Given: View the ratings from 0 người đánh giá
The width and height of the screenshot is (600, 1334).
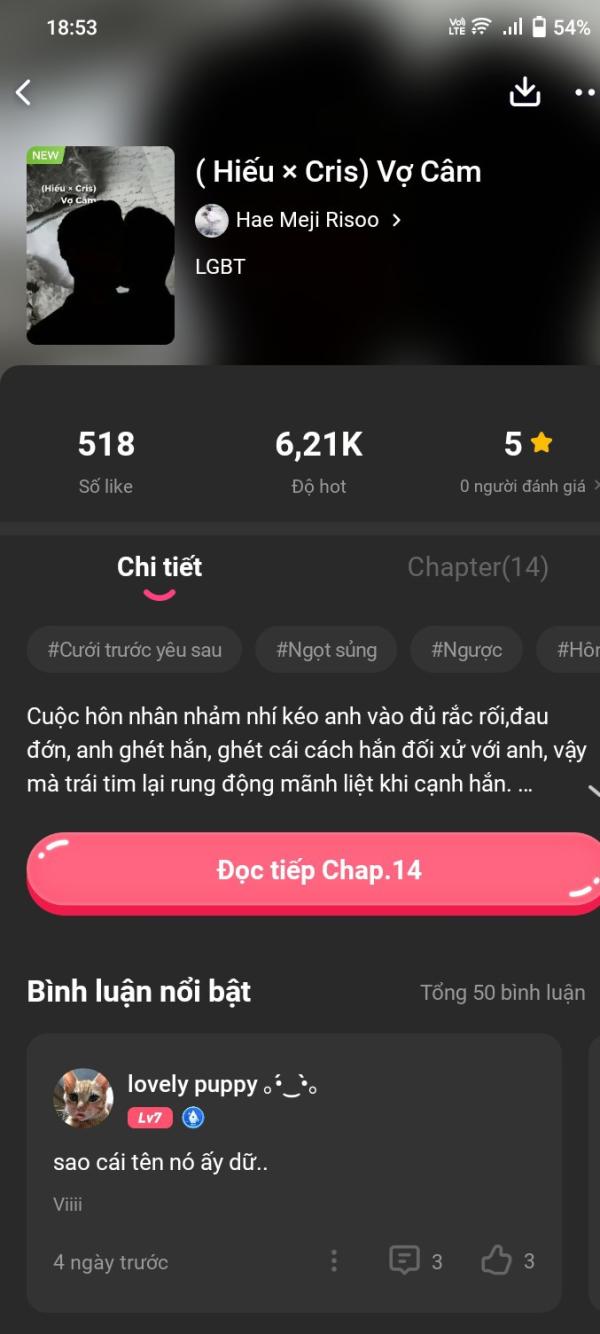Looking at the screenshot, I should point(527,486).
